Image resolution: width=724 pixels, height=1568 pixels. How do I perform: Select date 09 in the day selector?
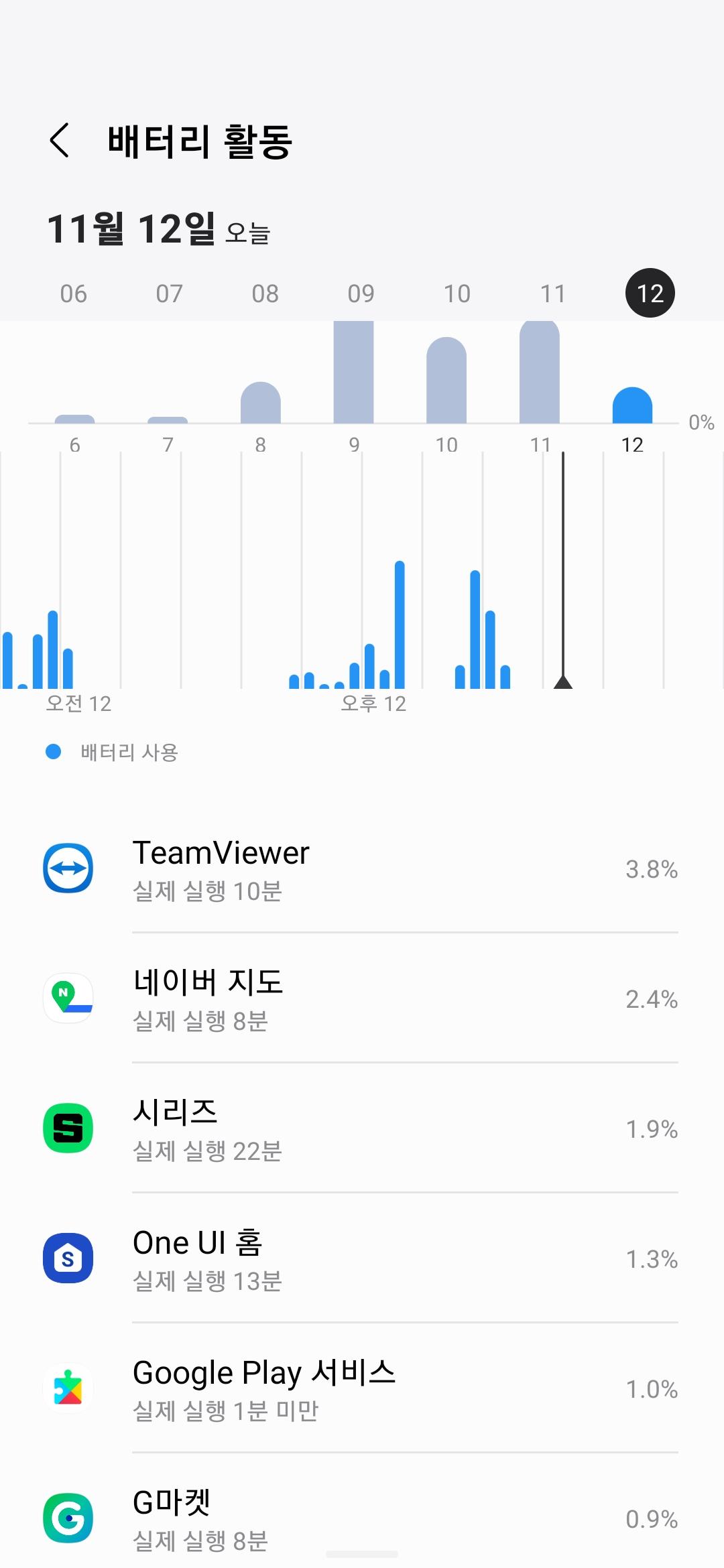(x=361, y=293)
